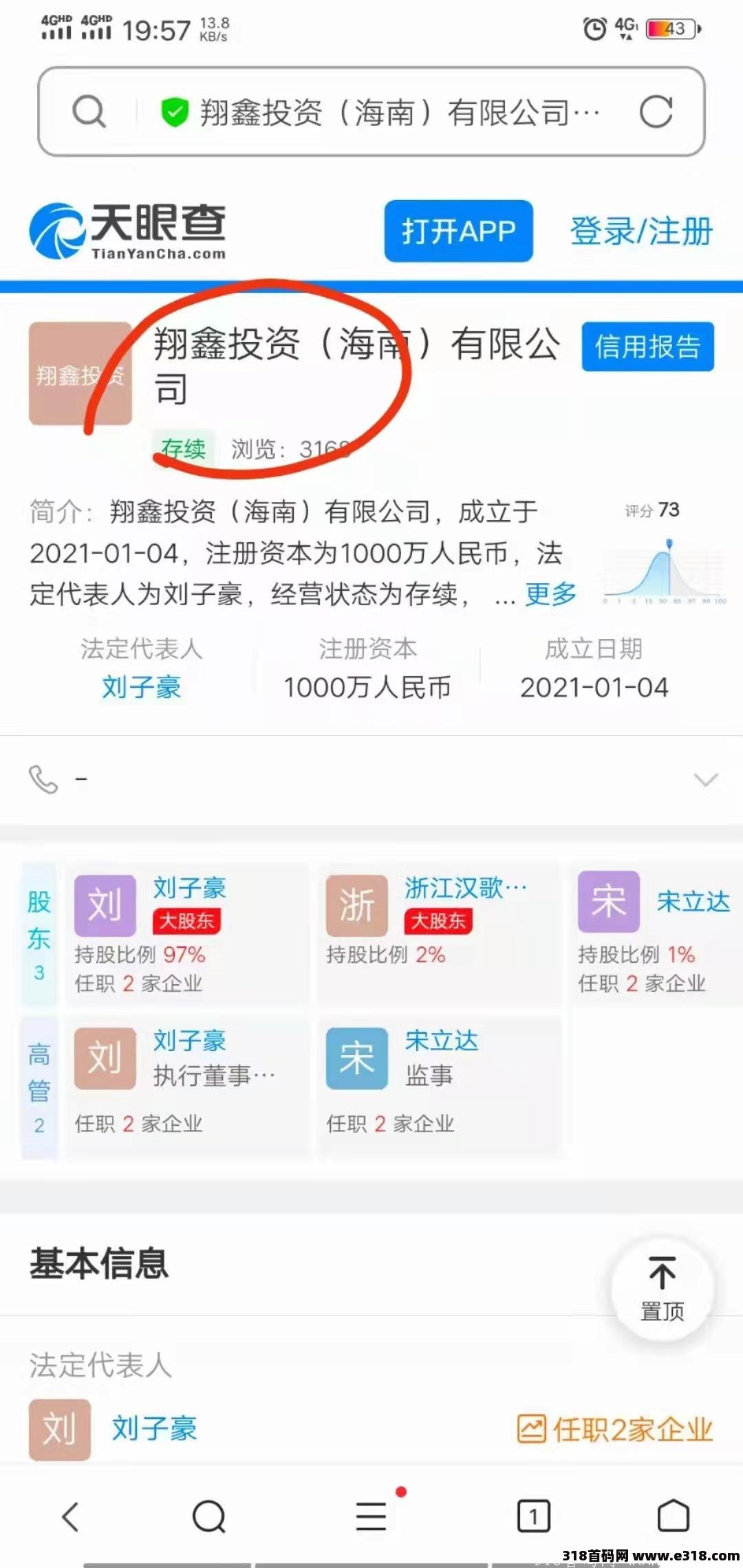743x1568 pixels.
Task: Expand the intro with 更多
Action: [x=551, y=594]
